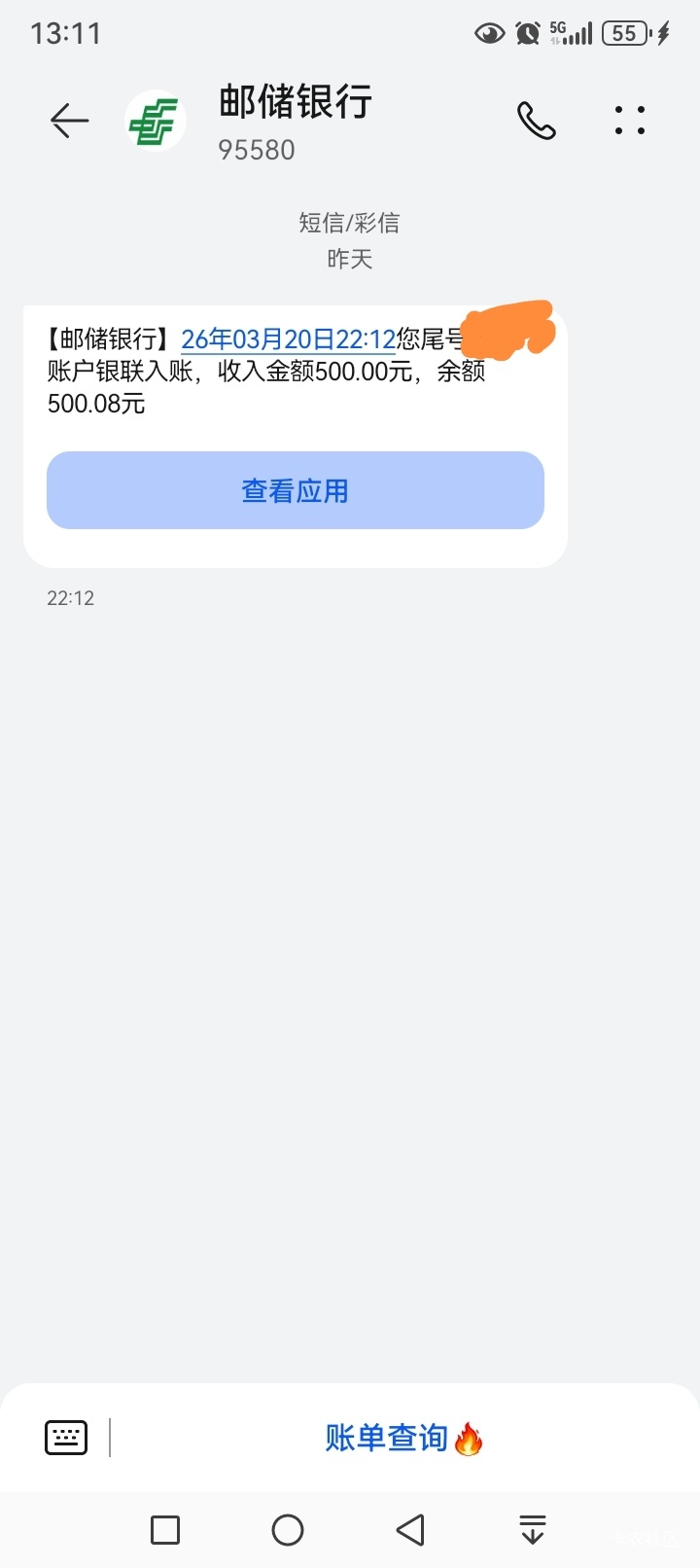Switch to keyboard input
Screen dimensions: 700x1568
coord(66,1437)
